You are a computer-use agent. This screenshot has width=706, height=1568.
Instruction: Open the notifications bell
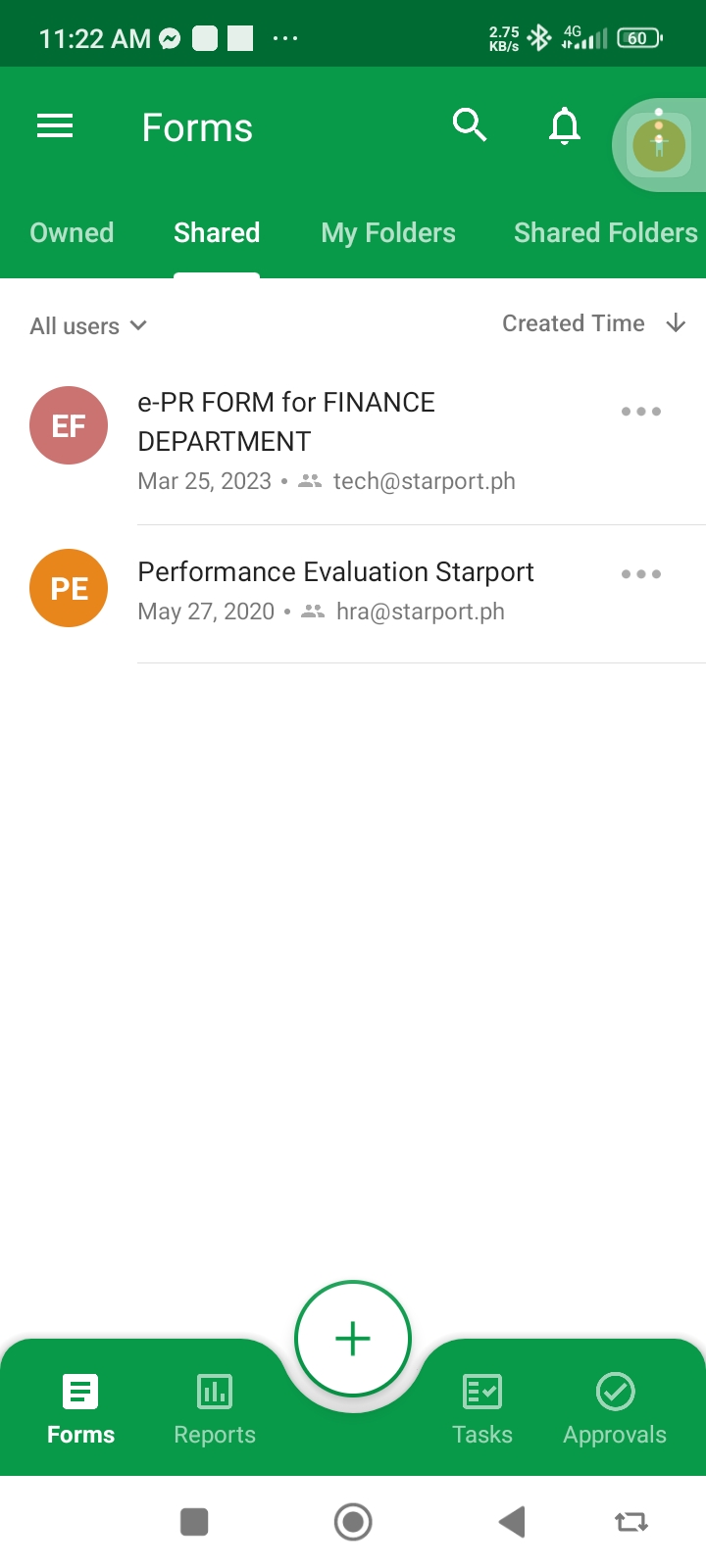coord(564,126)
